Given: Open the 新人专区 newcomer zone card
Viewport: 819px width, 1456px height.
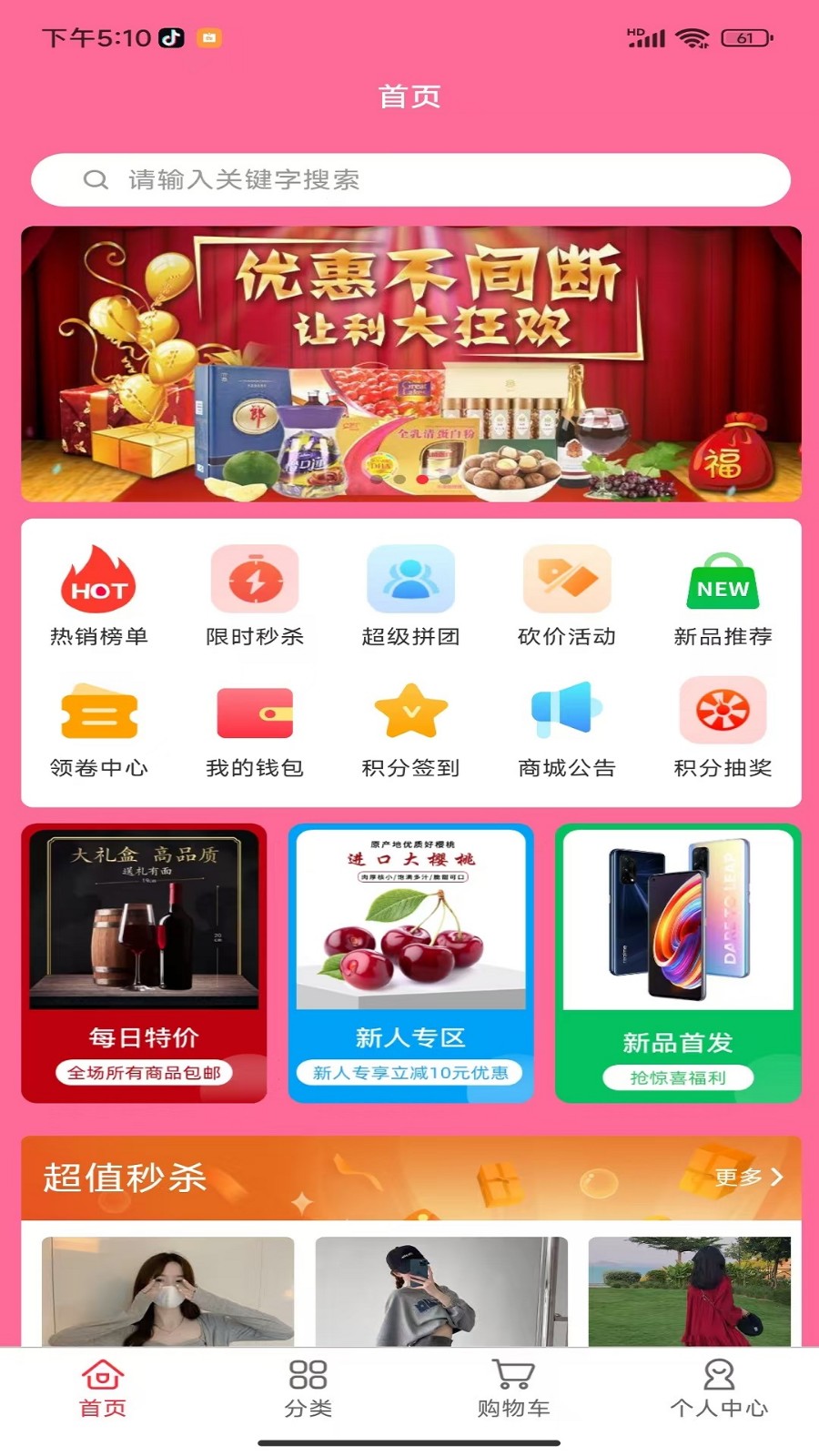Looking at the screenshot, I should [x=410, y=963].
